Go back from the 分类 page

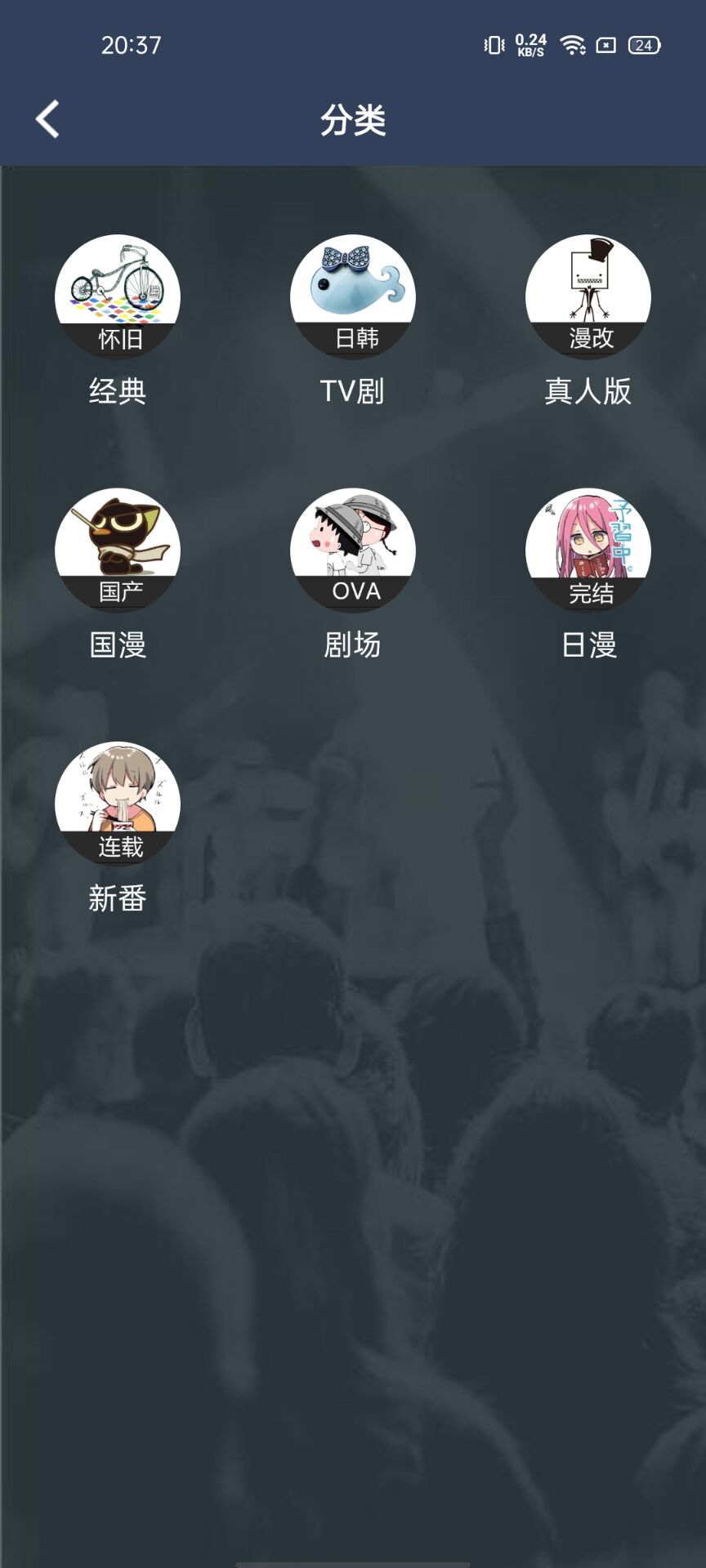(x=47, y=119)
